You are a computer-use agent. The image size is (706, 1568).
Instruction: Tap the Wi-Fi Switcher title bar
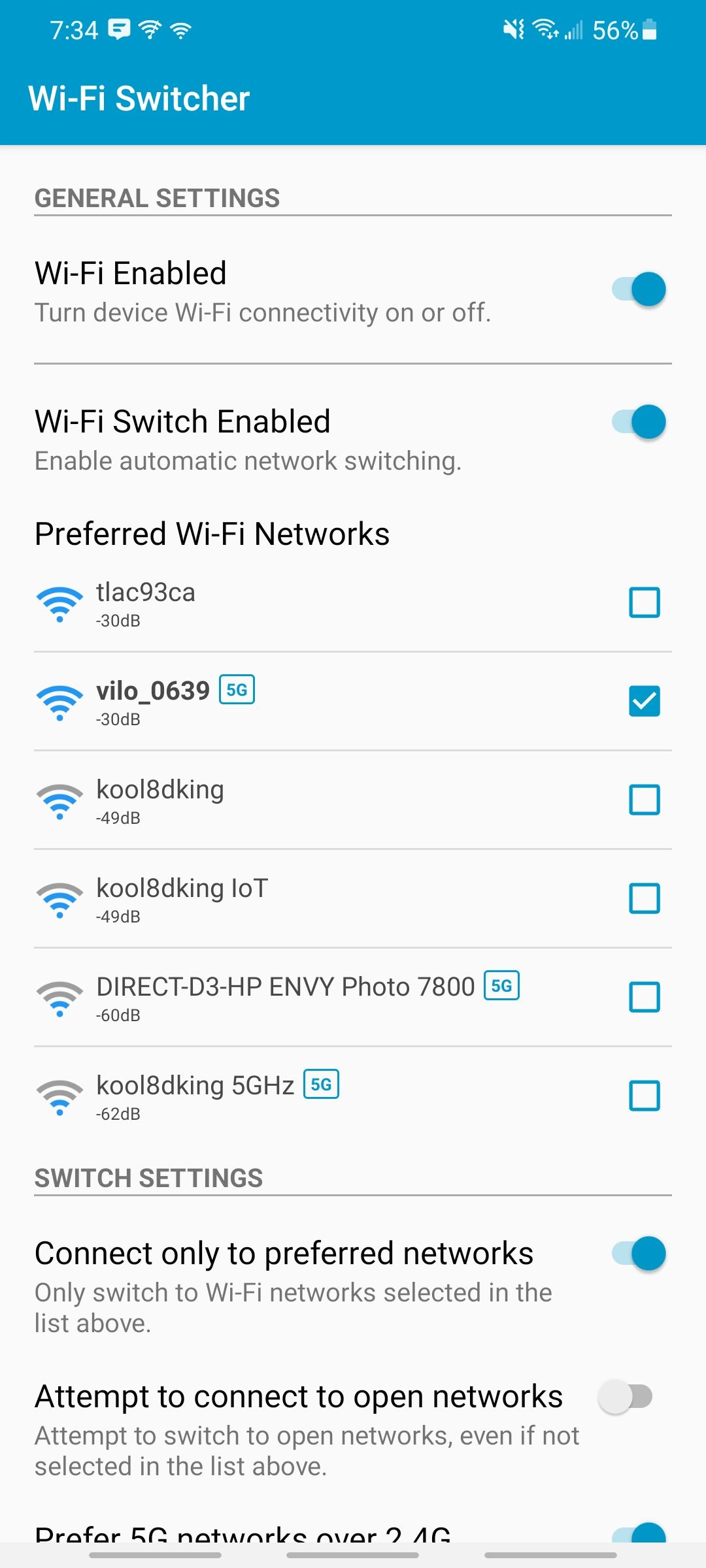(140, 98)
